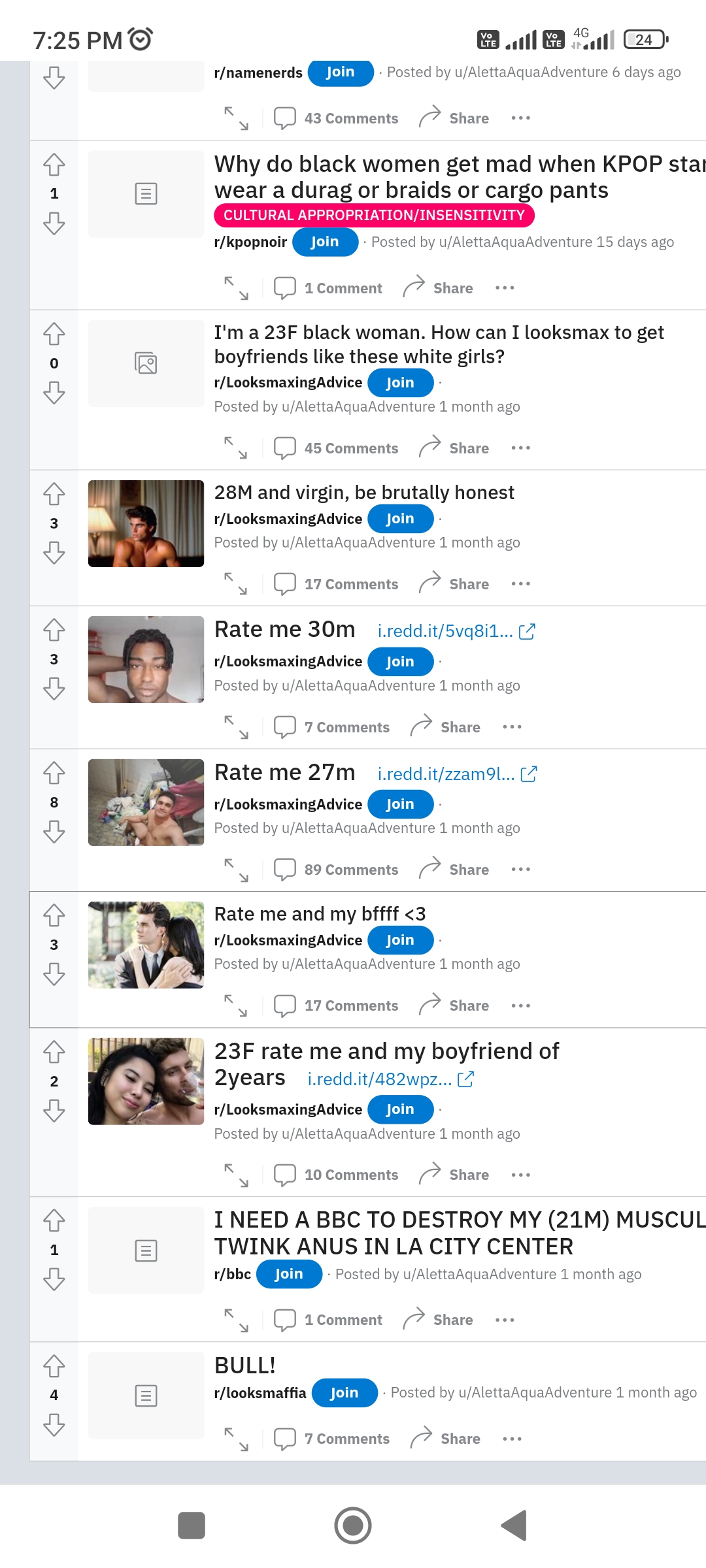This screenshot has height=1568, width=706.
Task: Open overflow menu on the 'BULL!' post
Action: pos(512,1439)
